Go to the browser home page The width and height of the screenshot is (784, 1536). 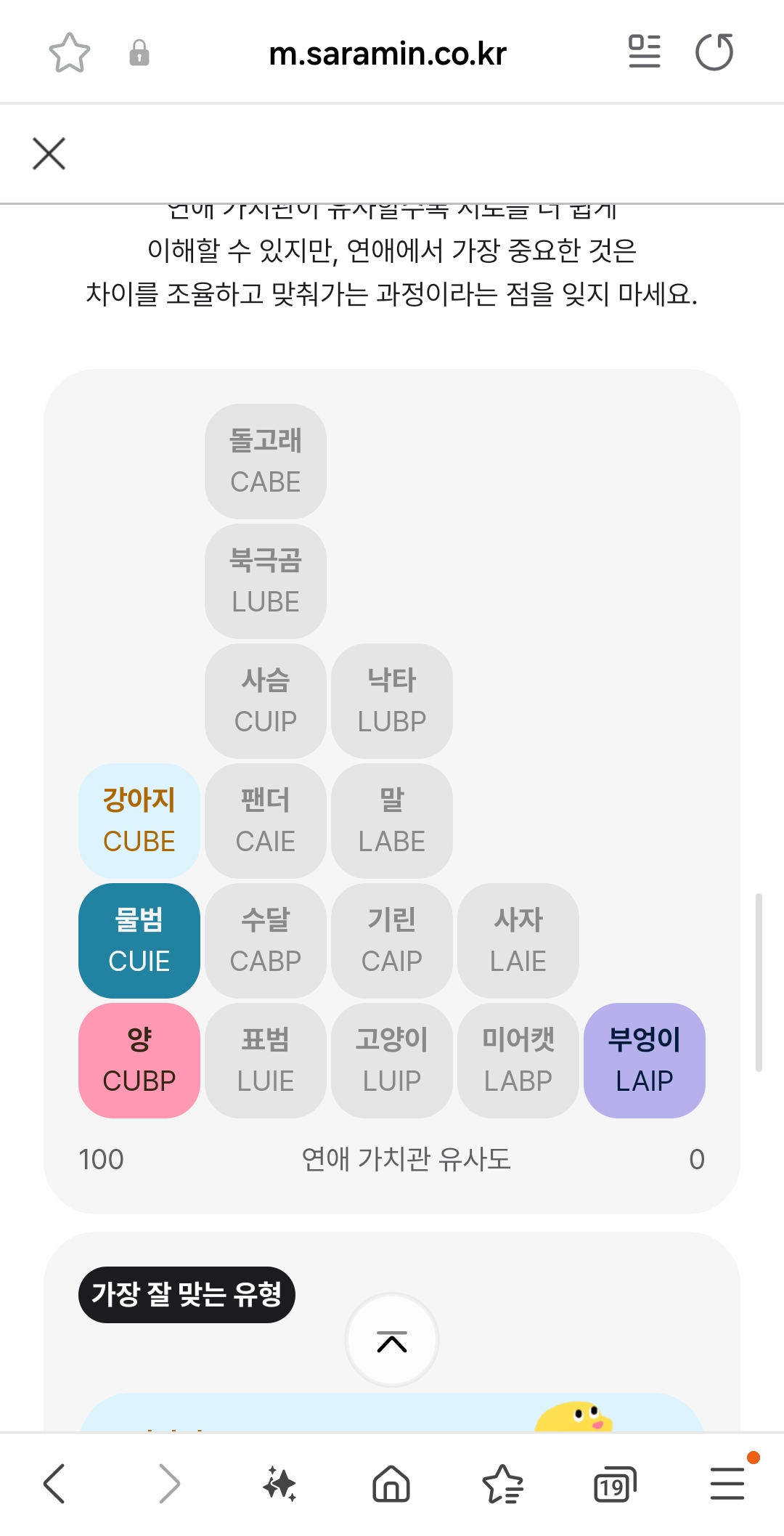391,1483
